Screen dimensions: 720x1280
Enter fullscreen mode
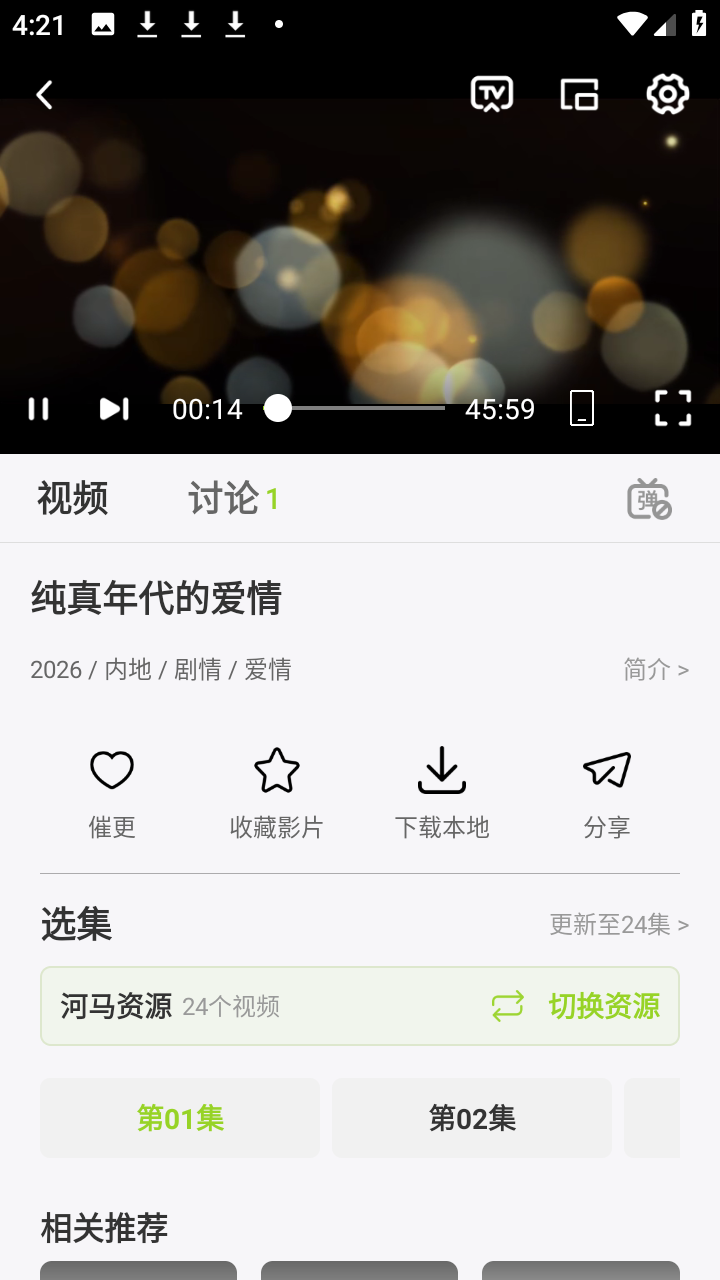pos(672,409)
